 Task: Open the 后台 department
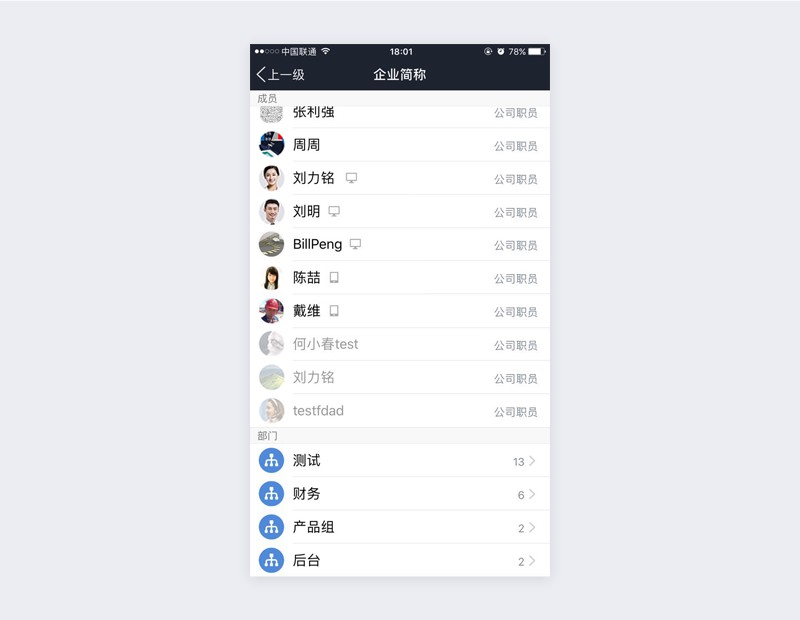click(x=400, y=560)
